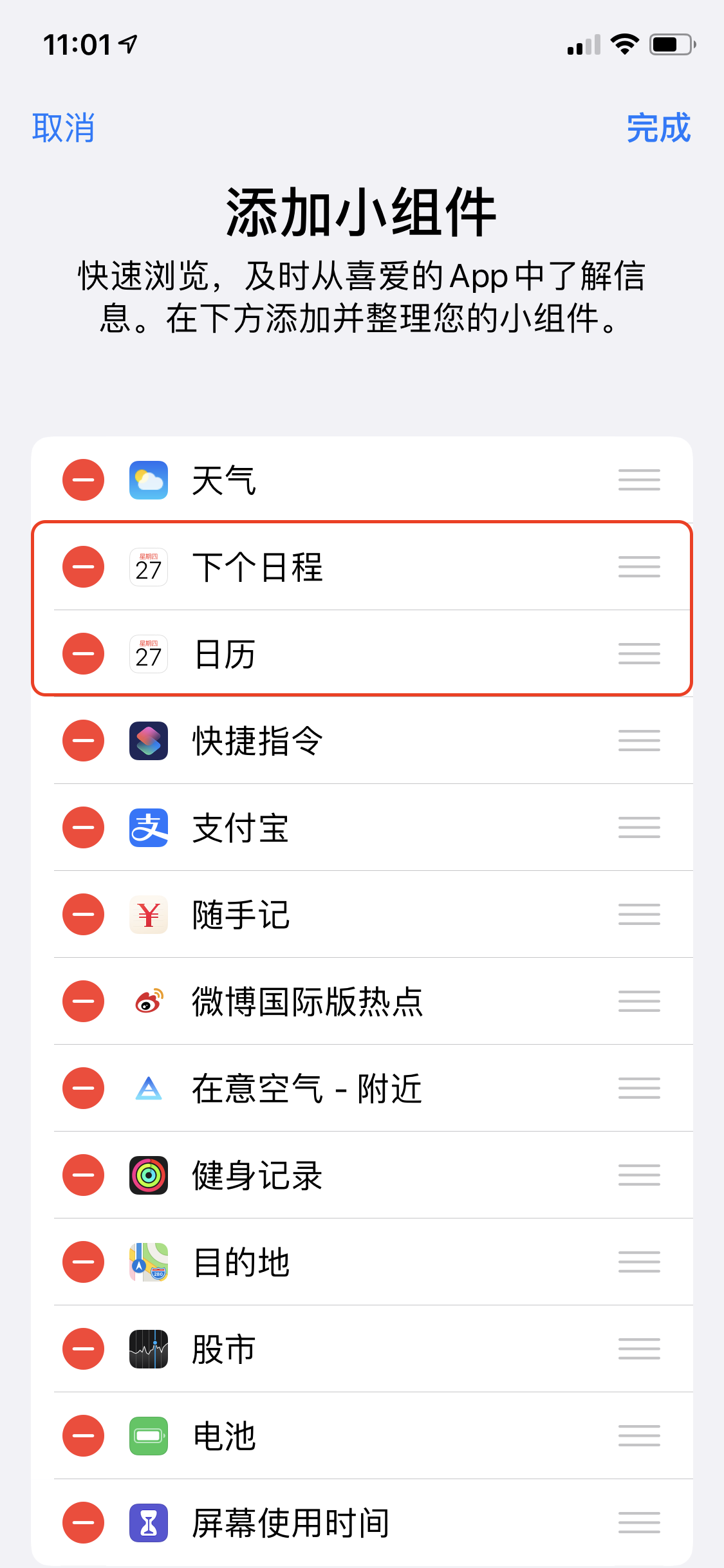Remove the 在意空气 - 附近 widget
Image resolution: width=724 pixels, height=1568 pixels.
click(x=83, y=1088)
